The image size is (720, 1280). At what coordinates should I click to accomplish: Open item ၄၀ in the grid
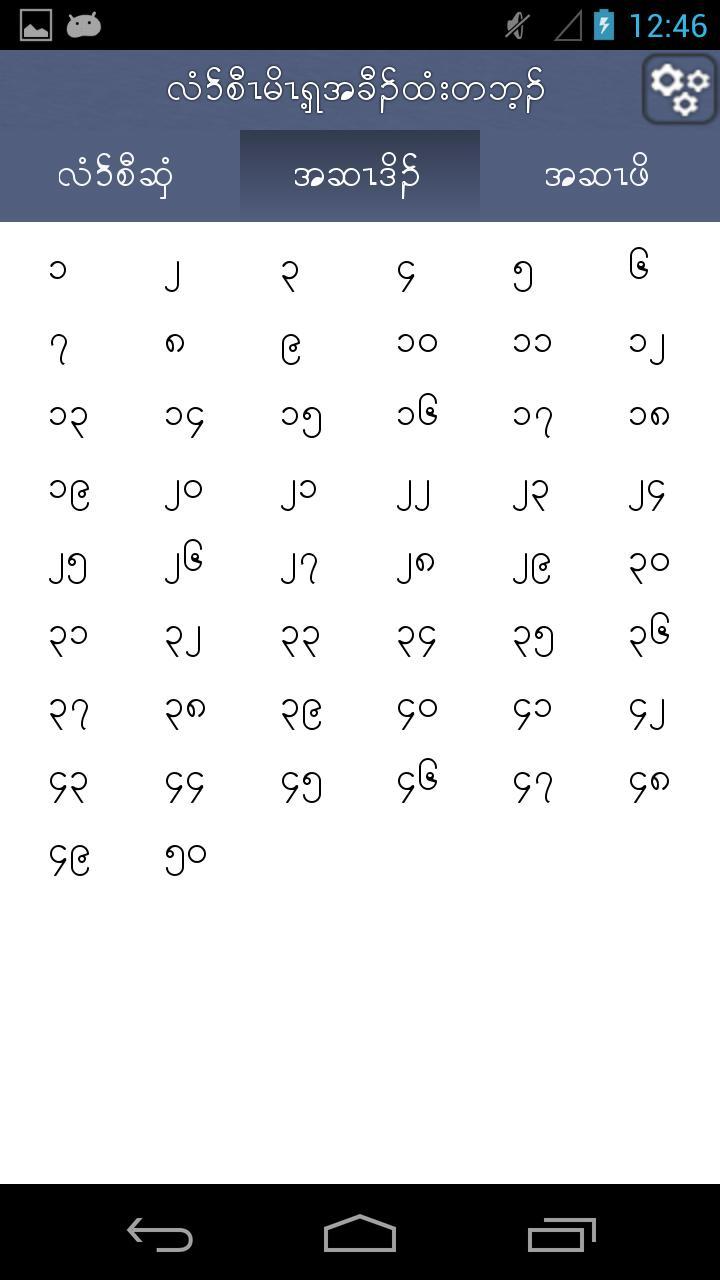(417, 712)
